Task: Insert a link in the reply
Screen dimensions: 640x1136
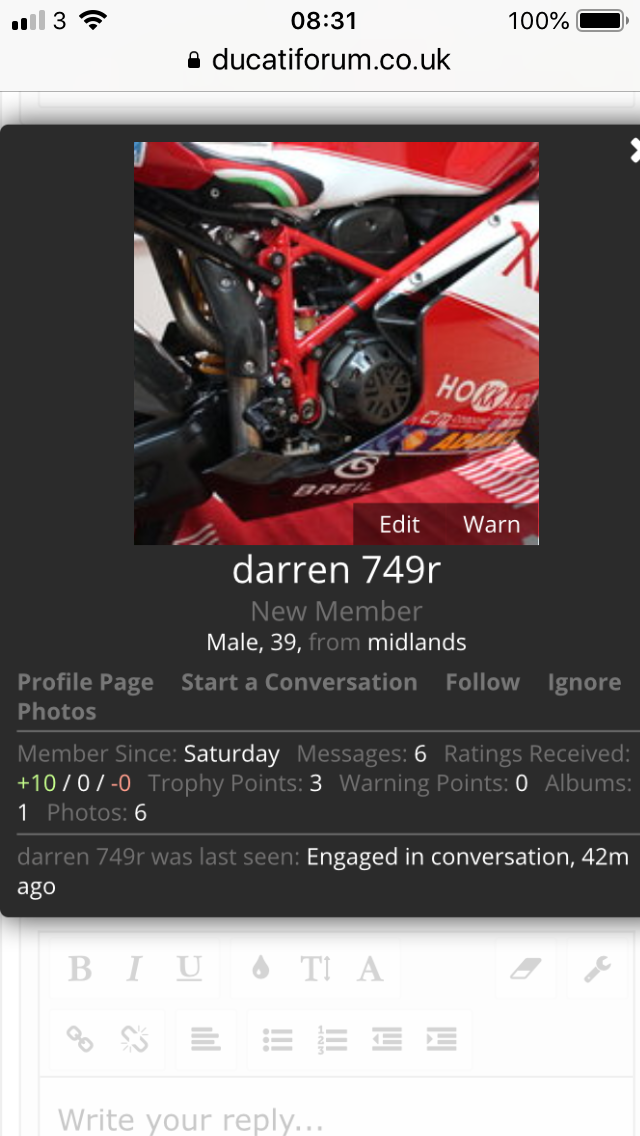Action: click(x=80, y=1039)
